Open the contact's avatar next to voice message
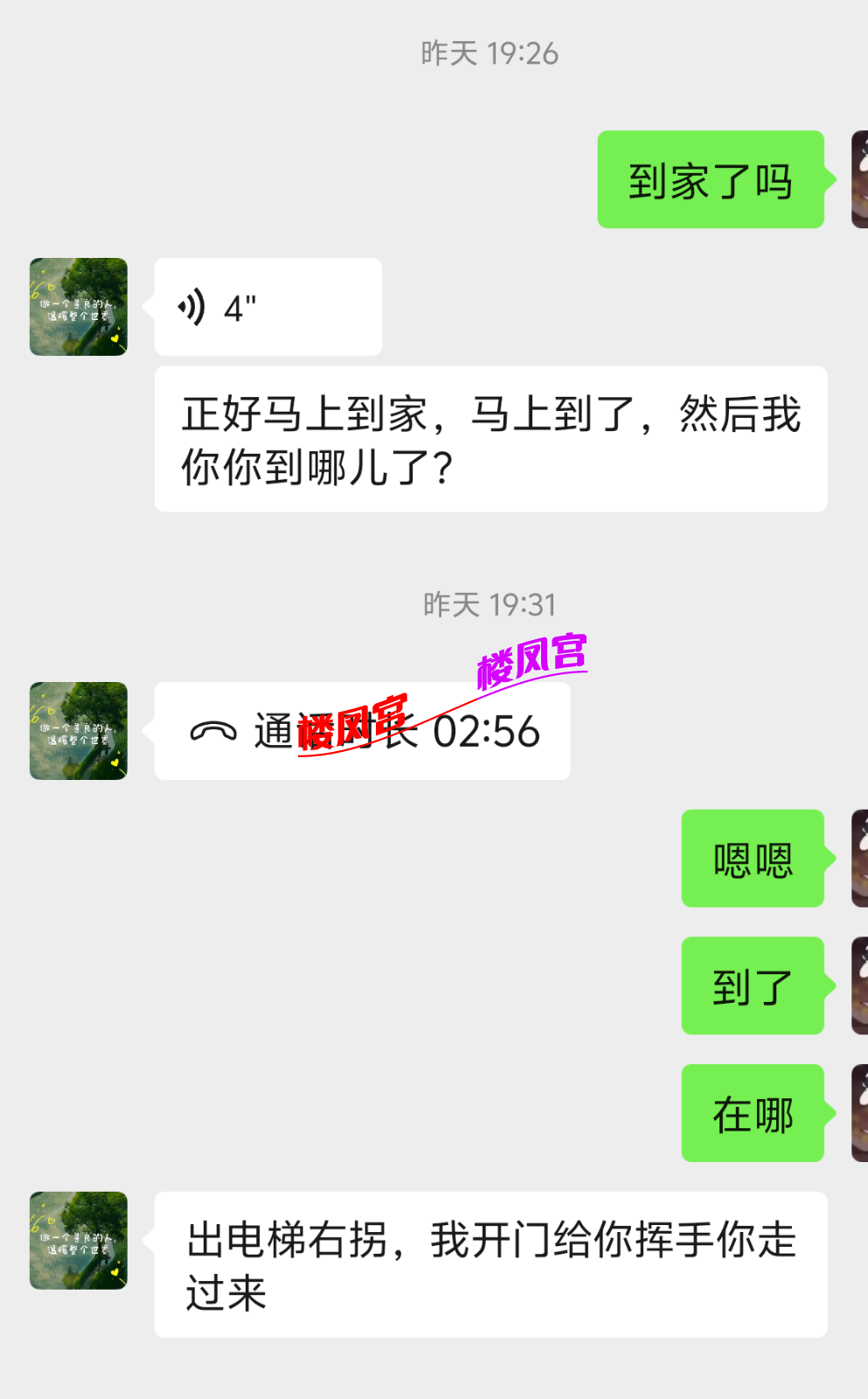 [x=77, y=308]
